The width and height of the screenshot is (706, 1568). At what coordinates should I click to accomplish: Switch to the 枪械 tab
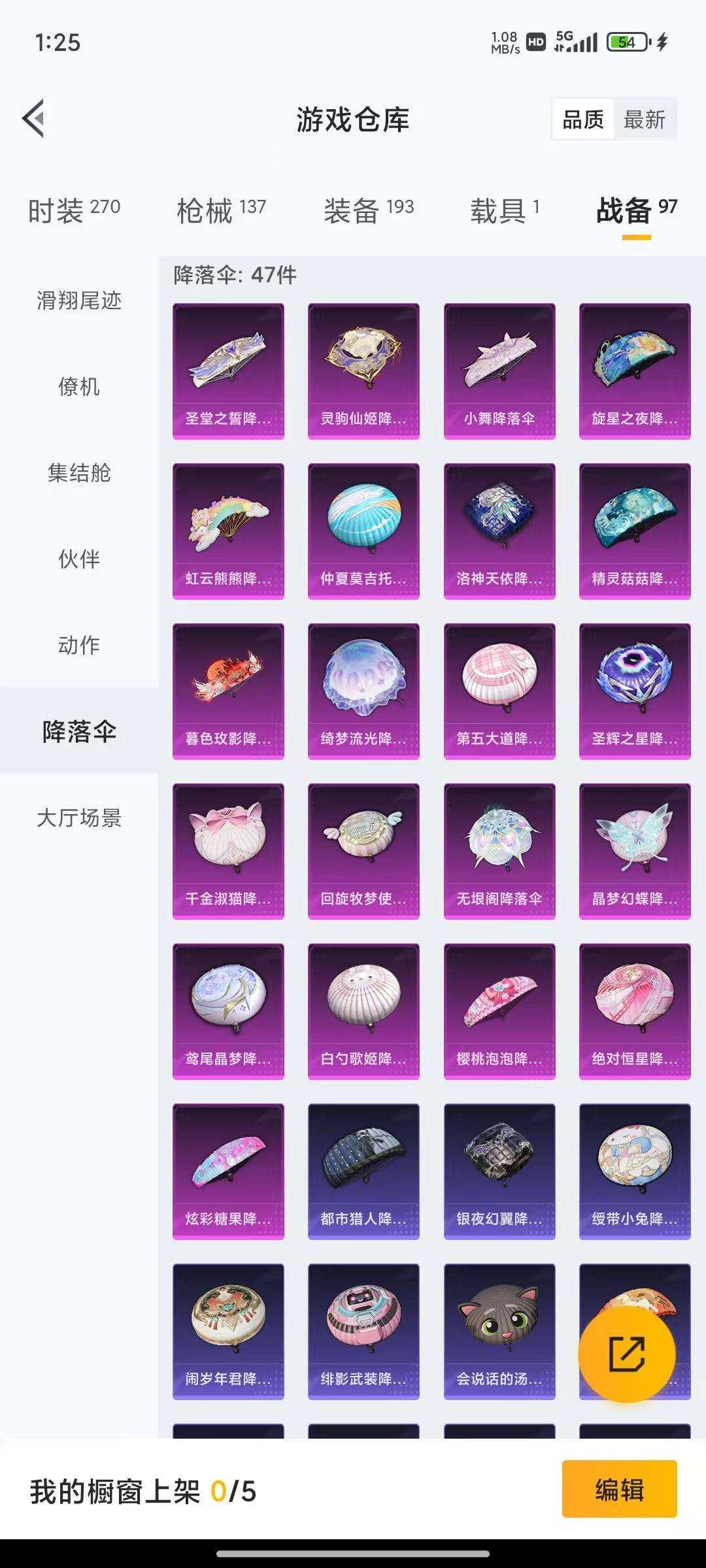220,210
